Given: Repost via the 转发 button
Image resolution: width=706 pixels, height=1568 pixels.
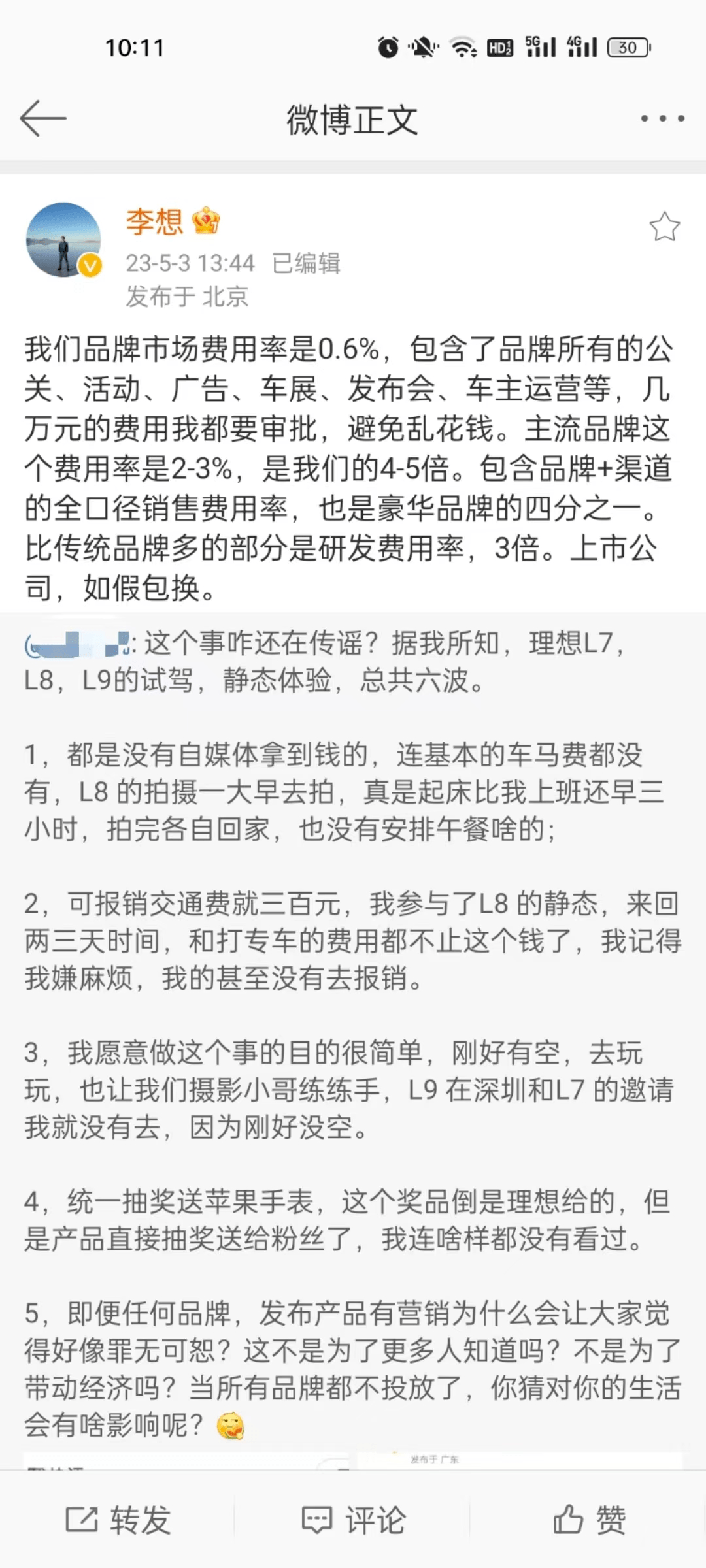Looking at the screenshot, I should pos(118,1520).
